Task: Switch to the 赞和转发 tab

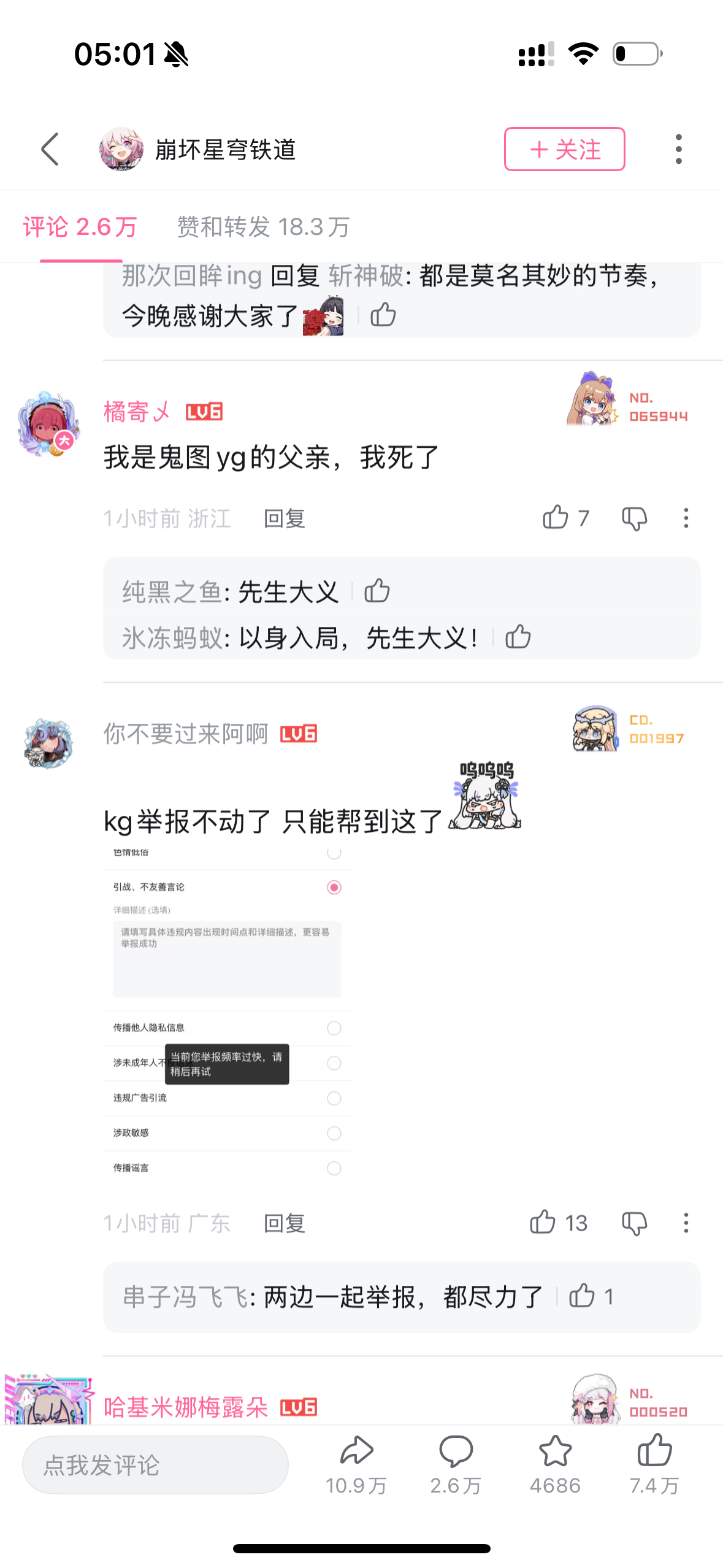Action: (x=263, y=227)
